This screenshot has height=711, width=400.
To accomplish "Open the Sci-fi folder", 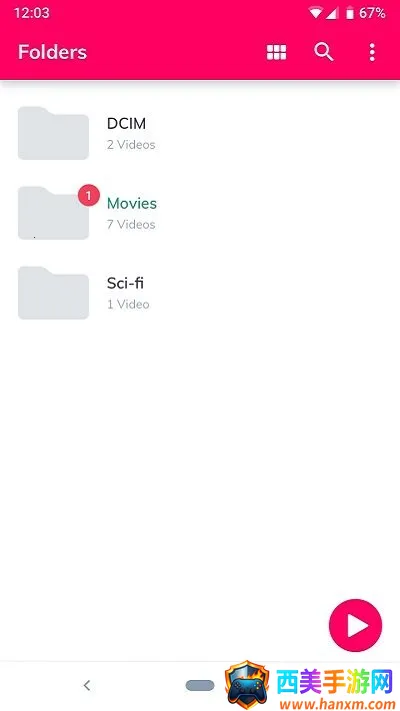I will coord(200,293).
